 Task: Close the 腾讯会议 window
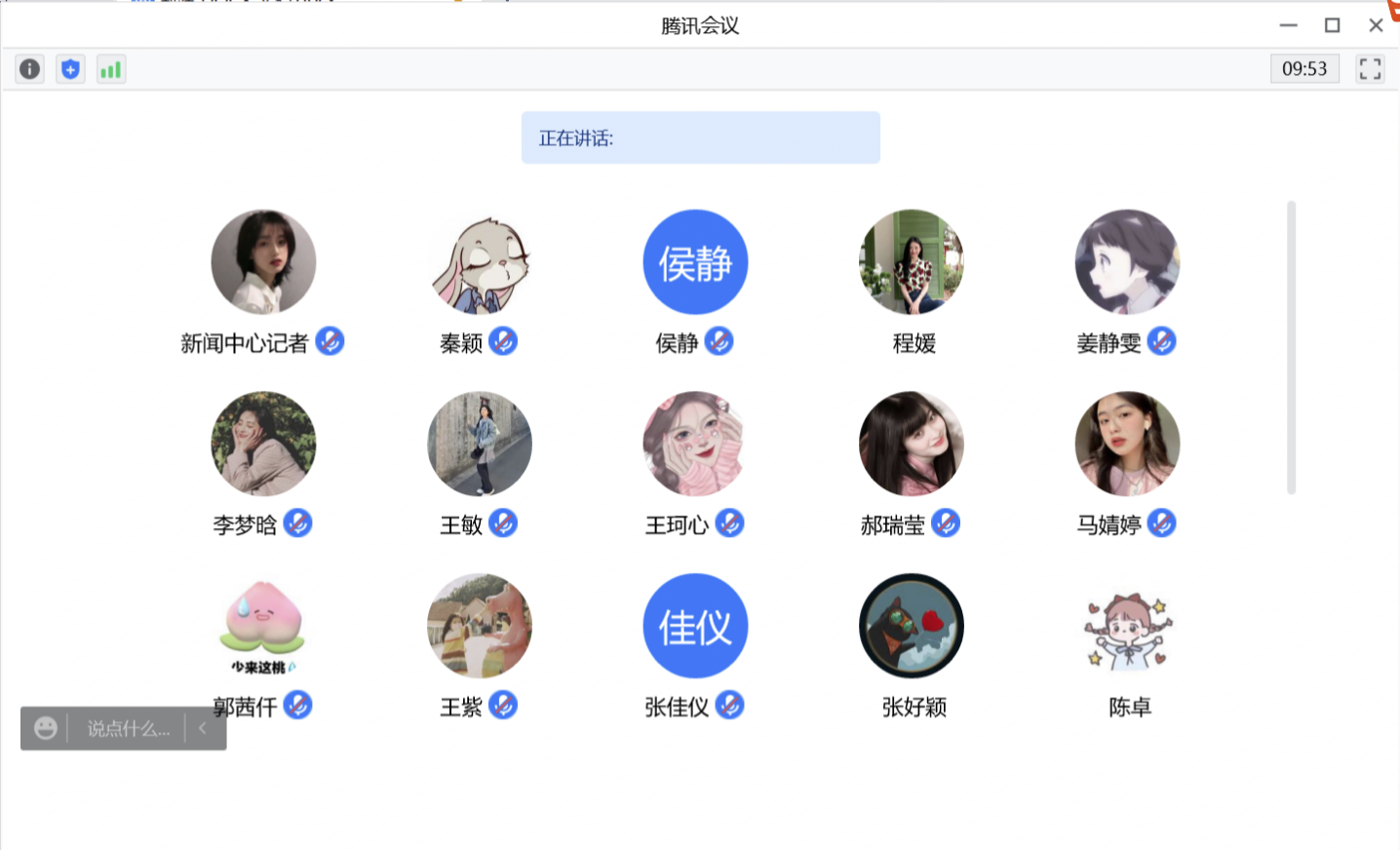coord(1376,25)
